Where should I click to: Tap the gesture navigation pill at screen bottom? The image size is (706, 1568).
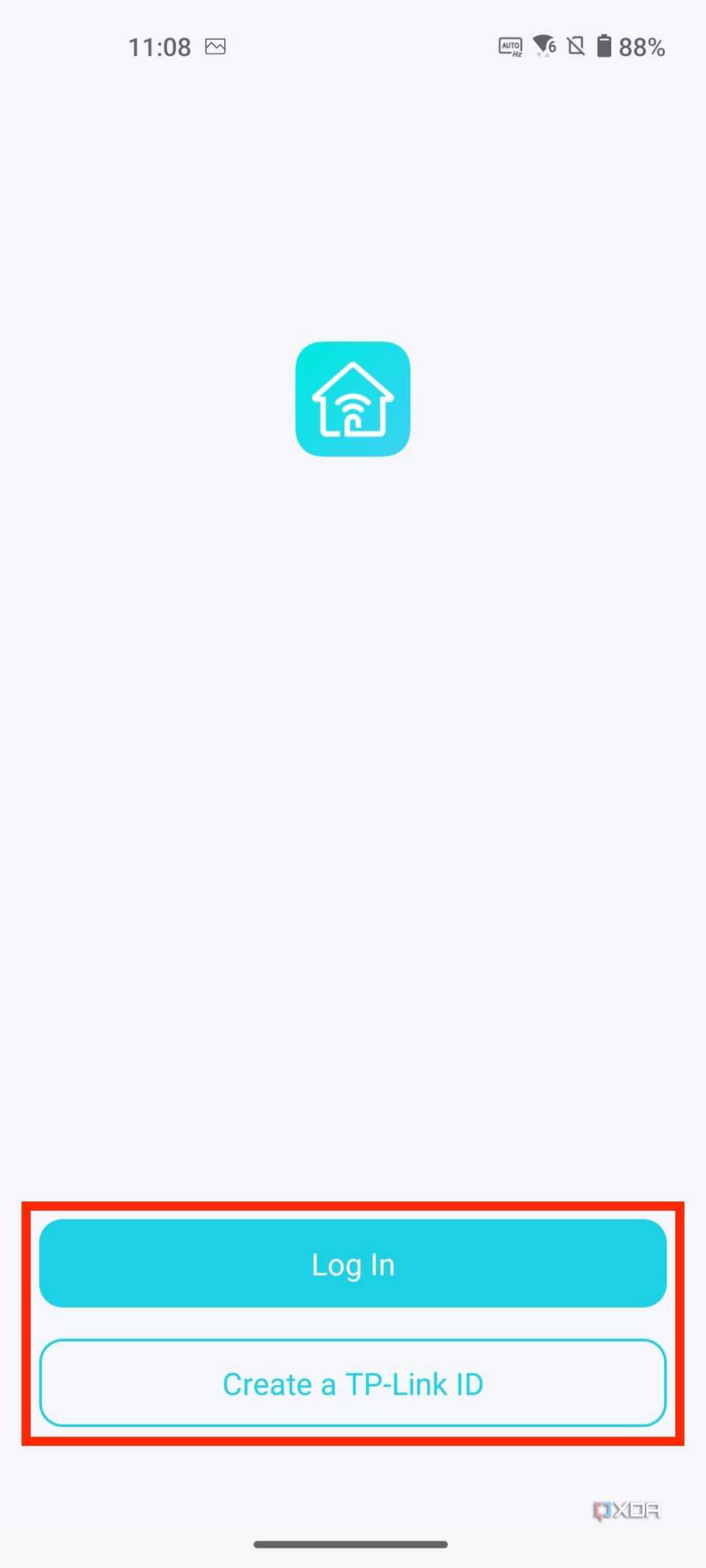[353, 1544]
